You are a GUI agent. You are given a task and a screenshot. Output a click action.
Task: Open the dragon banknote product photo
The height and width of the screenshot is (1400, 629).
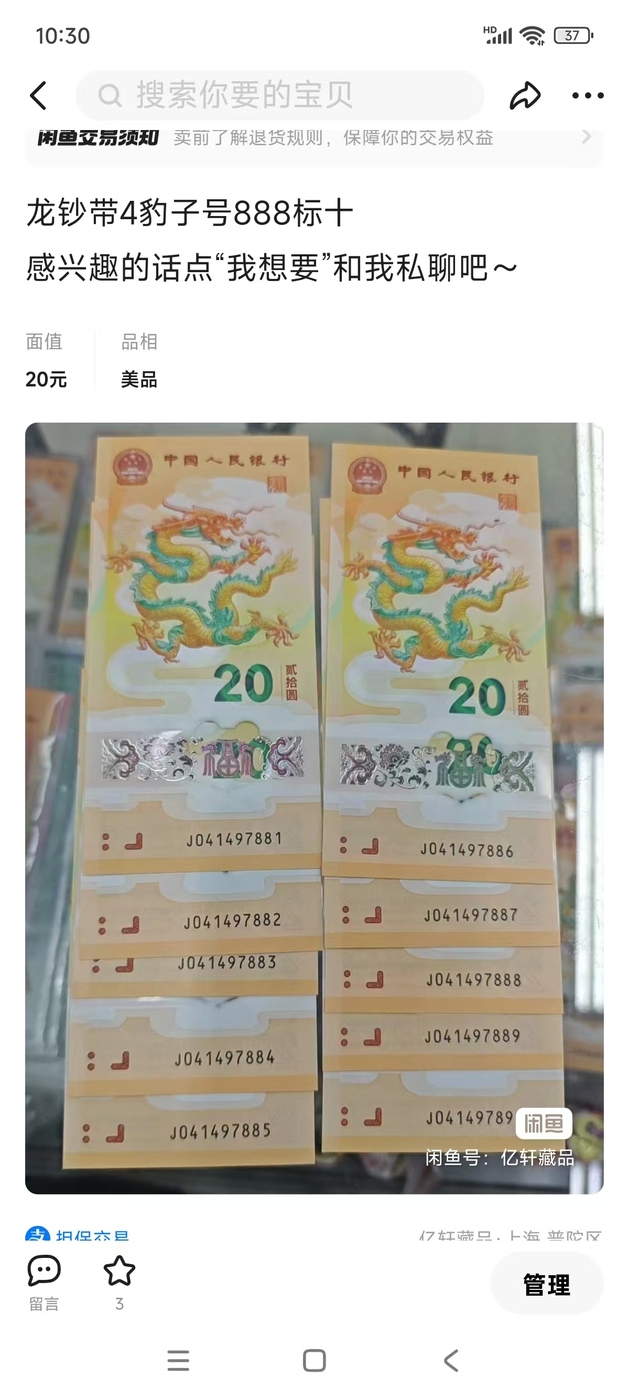314,808
